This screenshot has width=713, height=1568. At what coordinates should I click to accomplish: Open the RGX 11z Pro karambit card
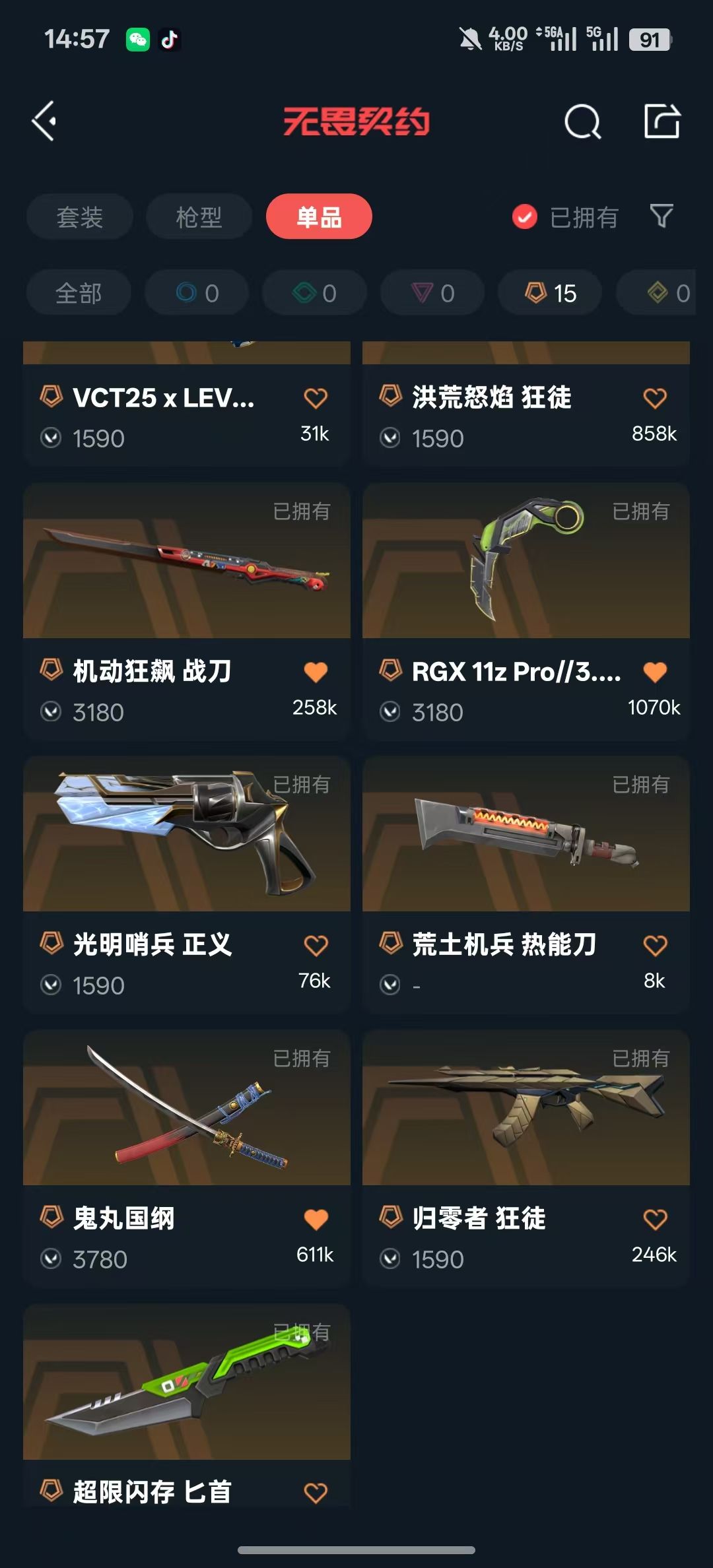coord(526,610)
